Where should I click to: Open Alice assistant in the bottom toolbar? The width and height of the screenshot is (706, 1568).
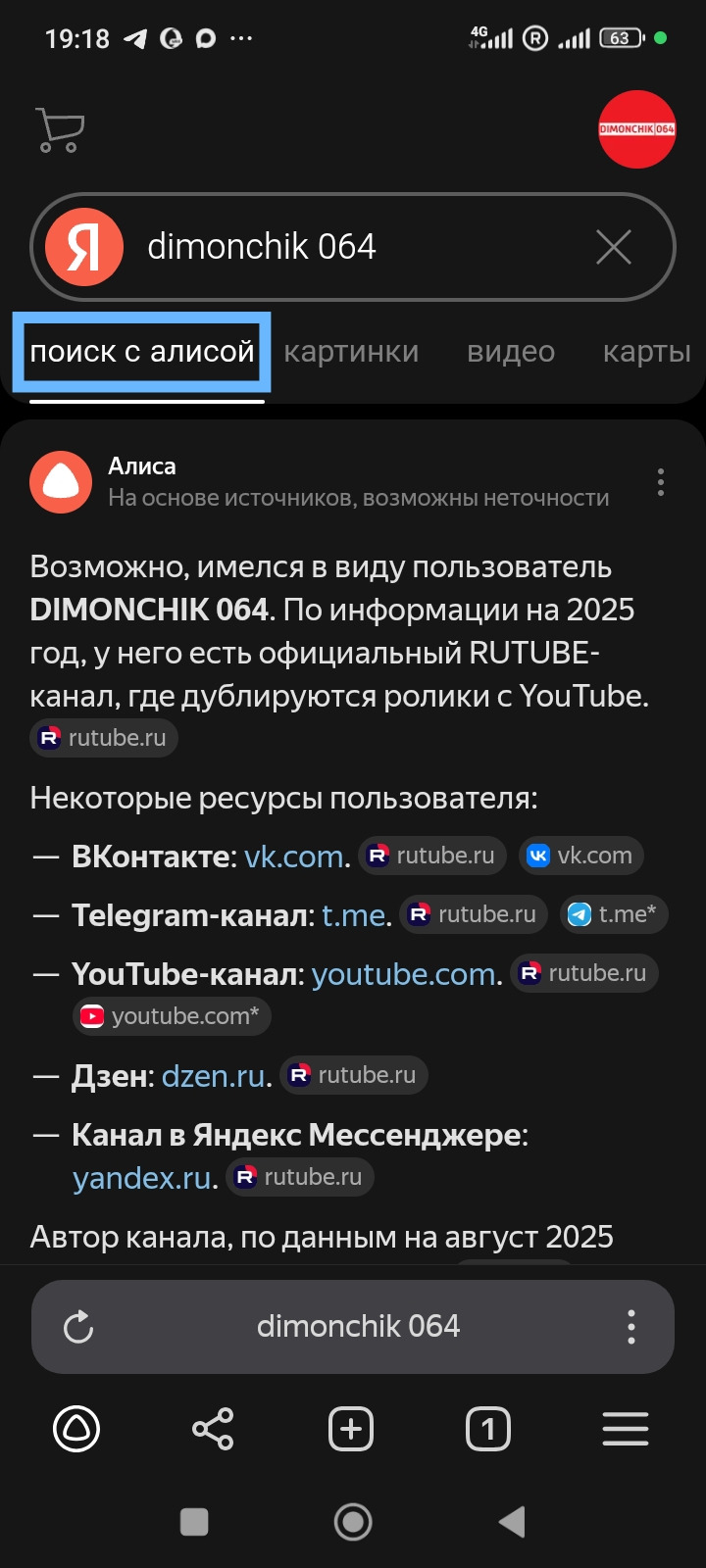tap(76, 1429)
